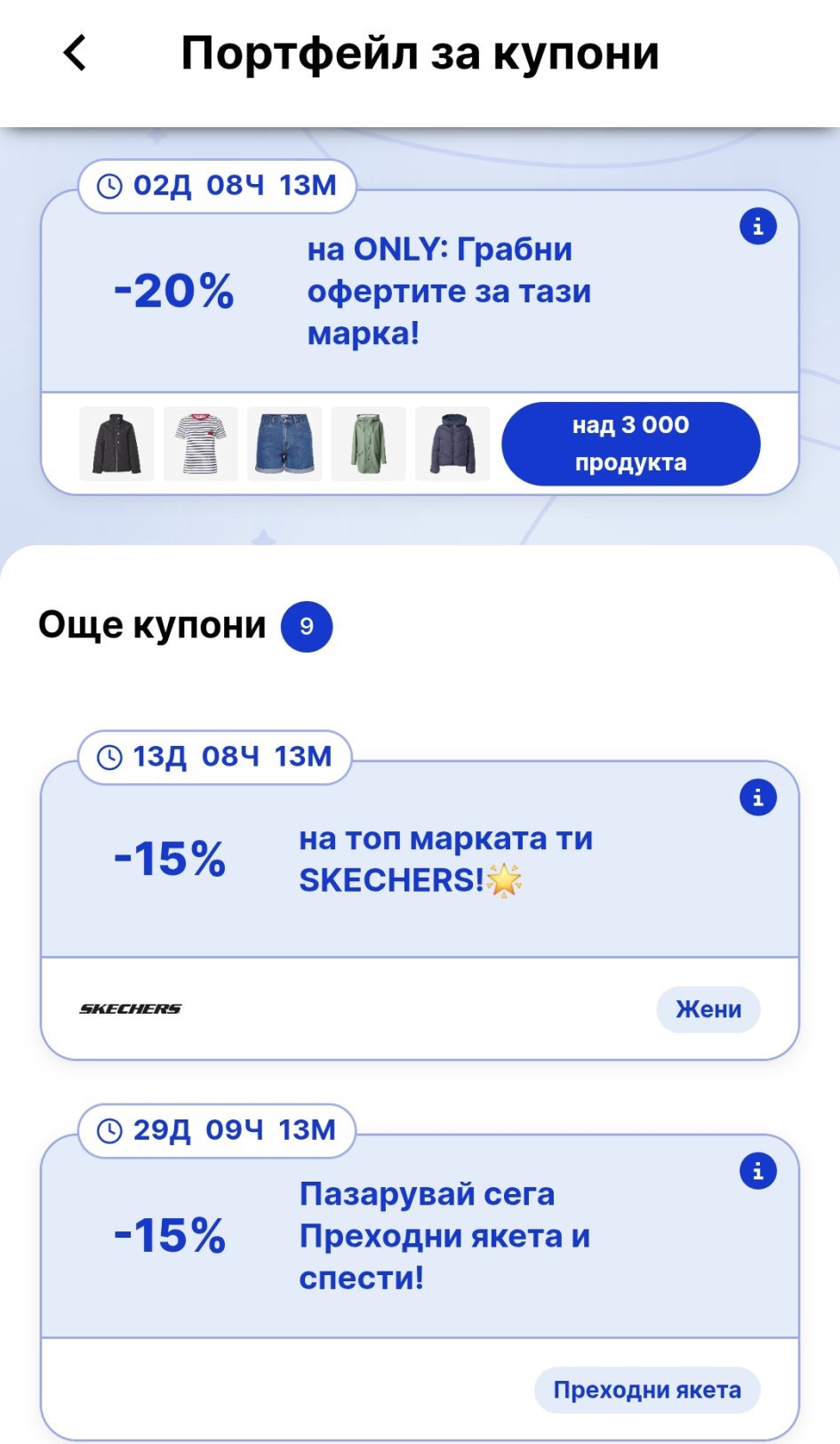
Task: Select the 'Жени' chip
Action: (x=708, y=1009)
